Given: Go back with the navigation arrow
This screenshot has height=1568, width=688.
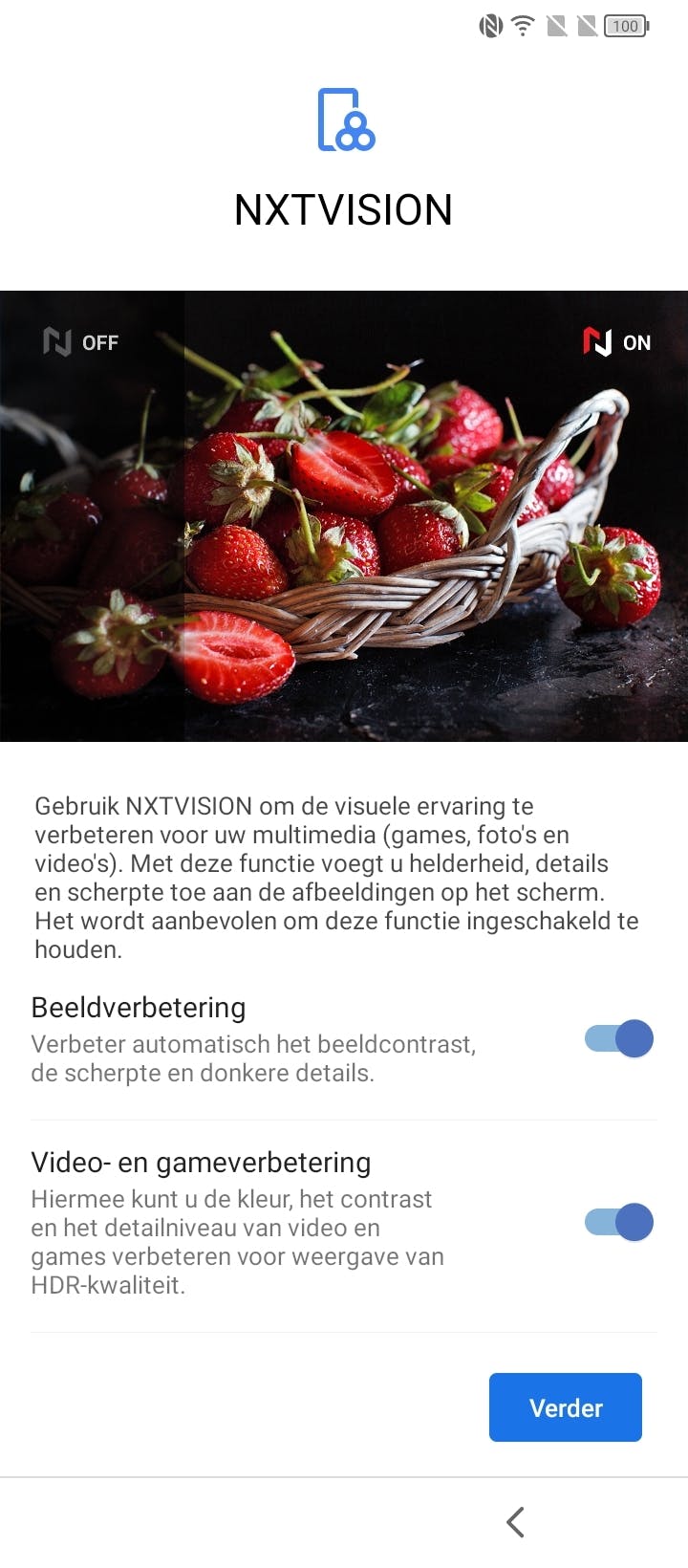Looking at the screenshot, I should [516, 1522].
